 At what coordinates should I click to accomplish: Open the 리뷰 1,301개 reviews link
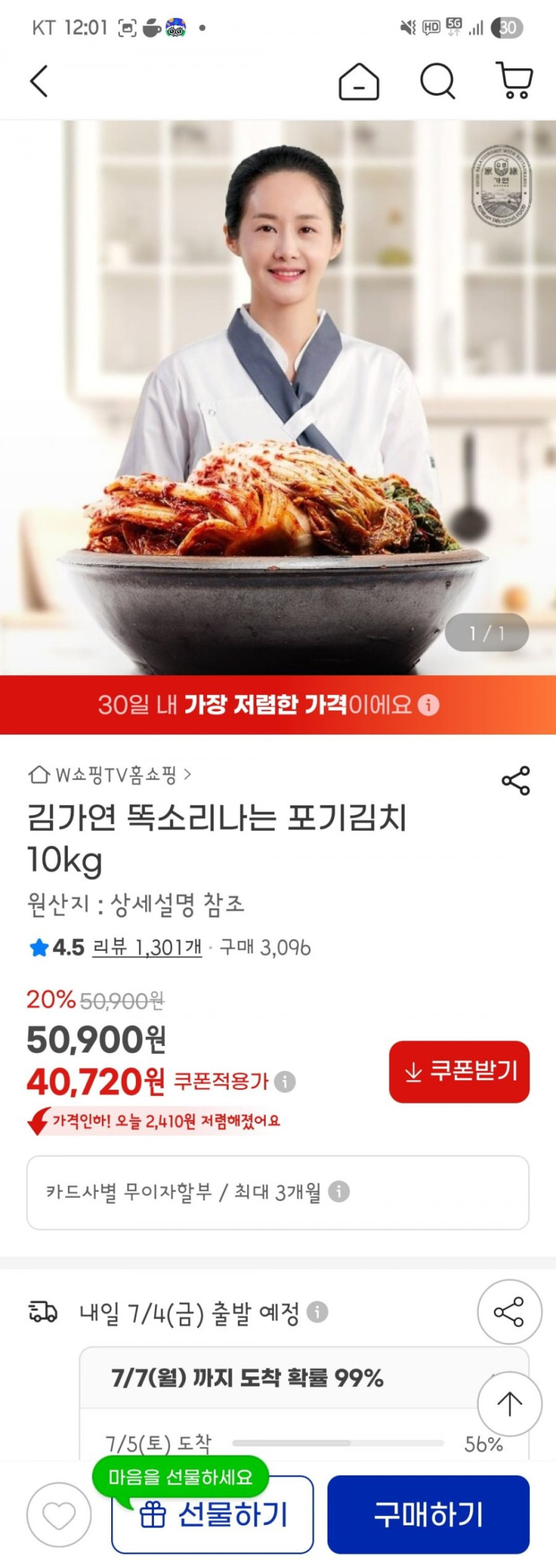pos(146,947)
